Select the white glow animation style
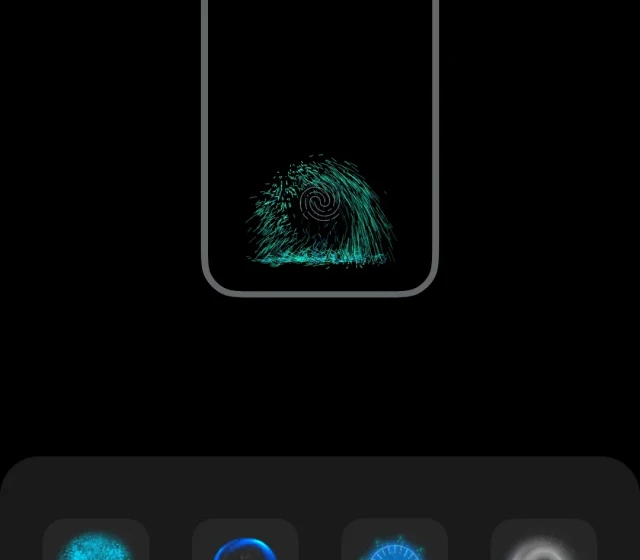The image size is (640, 560). tap(543, 541)
